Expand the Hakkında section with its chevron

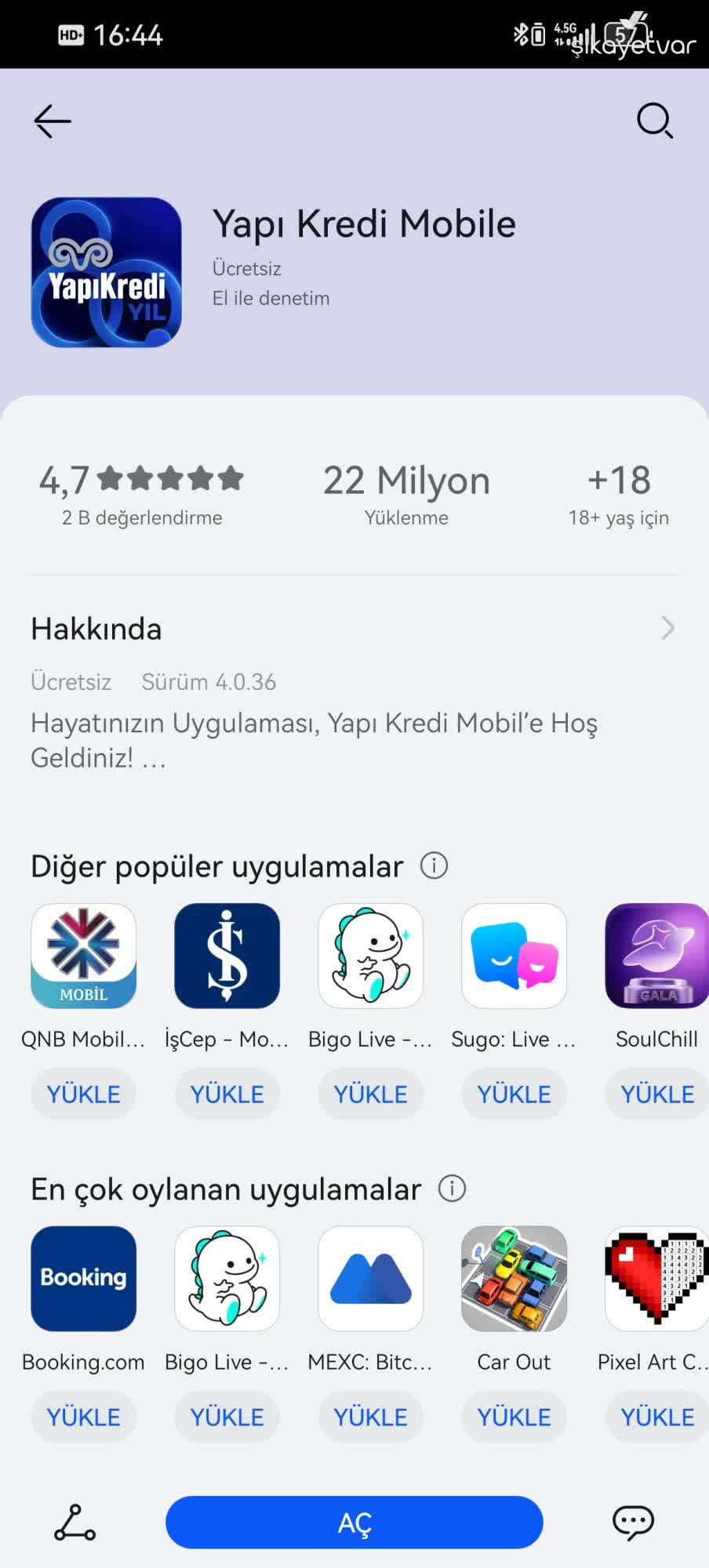(666, 628)
